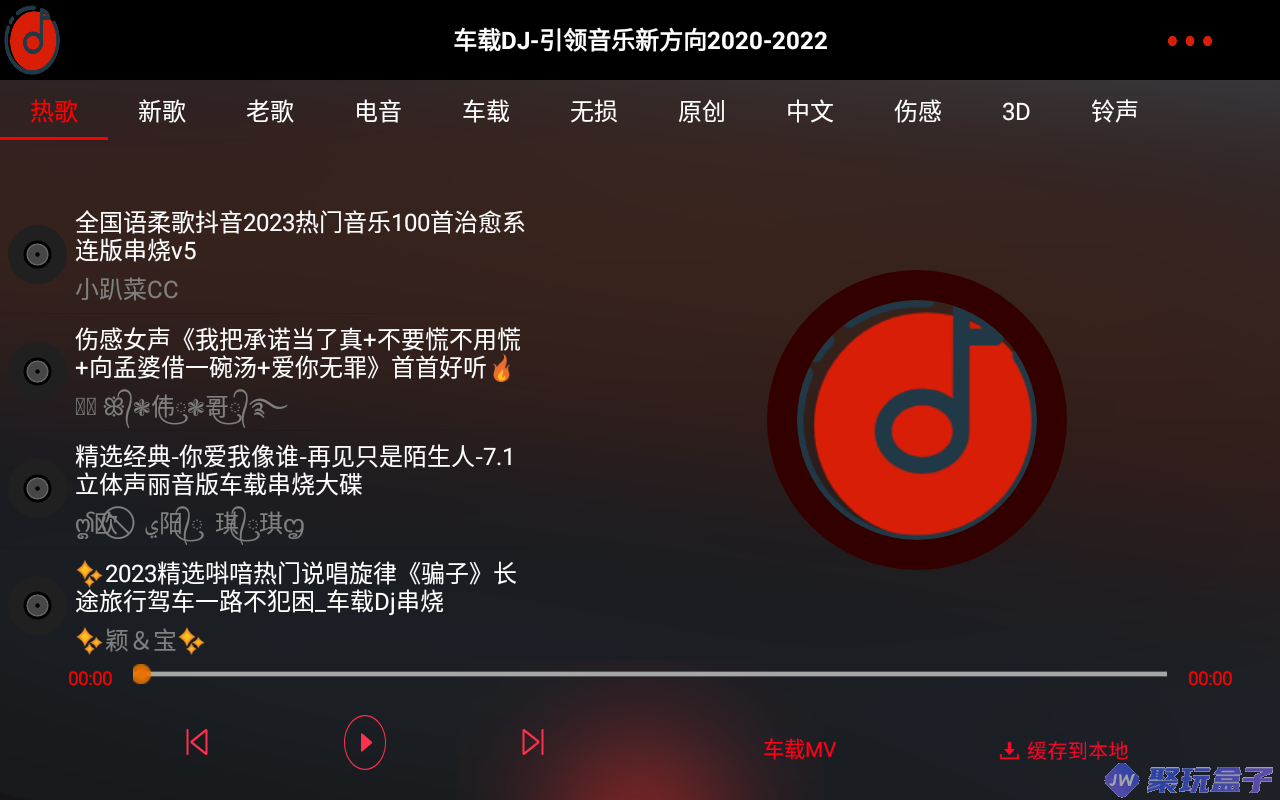Skip to the previous track
Viewport: 1280px width, 800px height.
(197, 742)
